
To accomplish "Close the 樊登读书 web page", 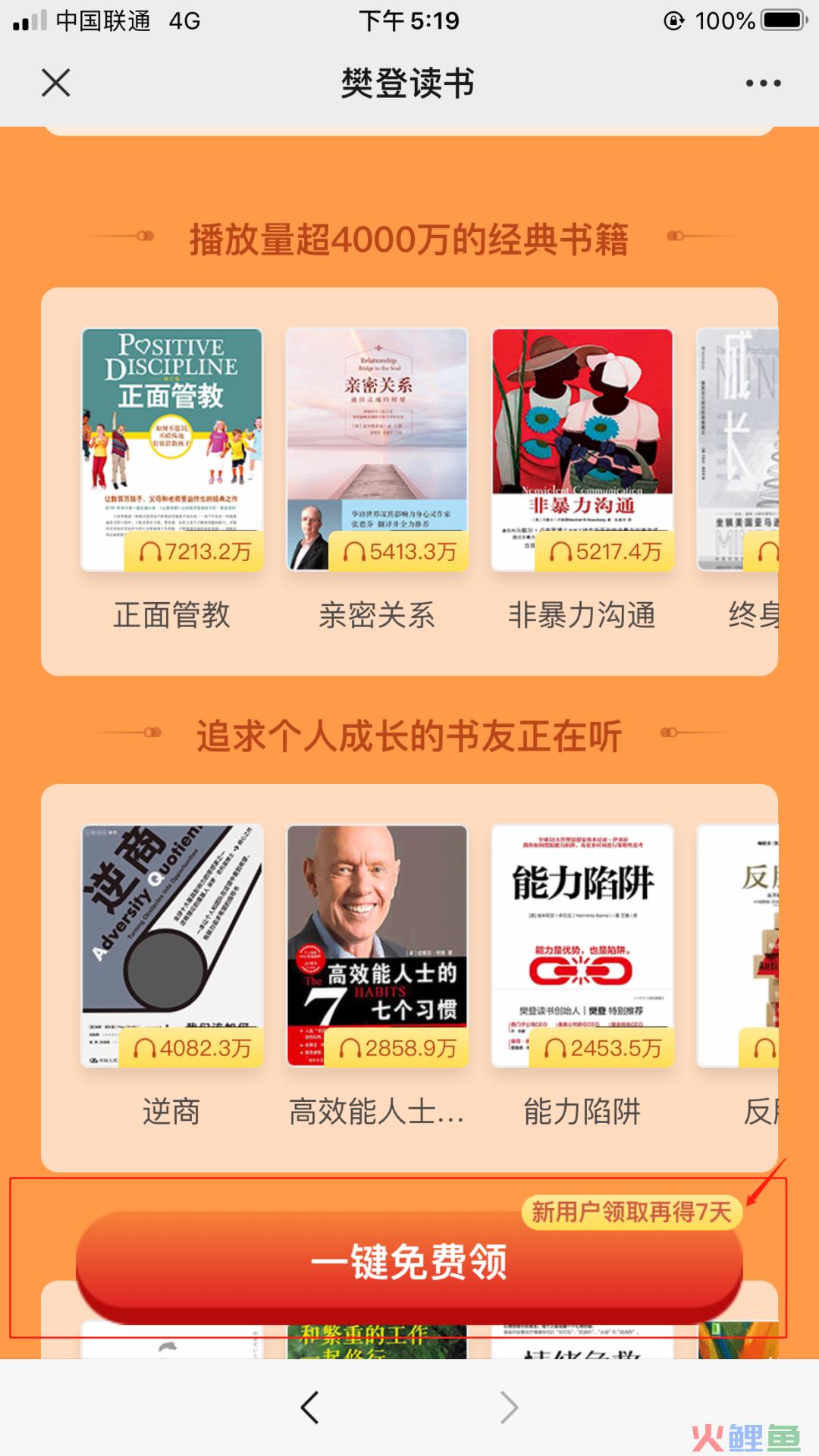I will [x=56, y=83].
